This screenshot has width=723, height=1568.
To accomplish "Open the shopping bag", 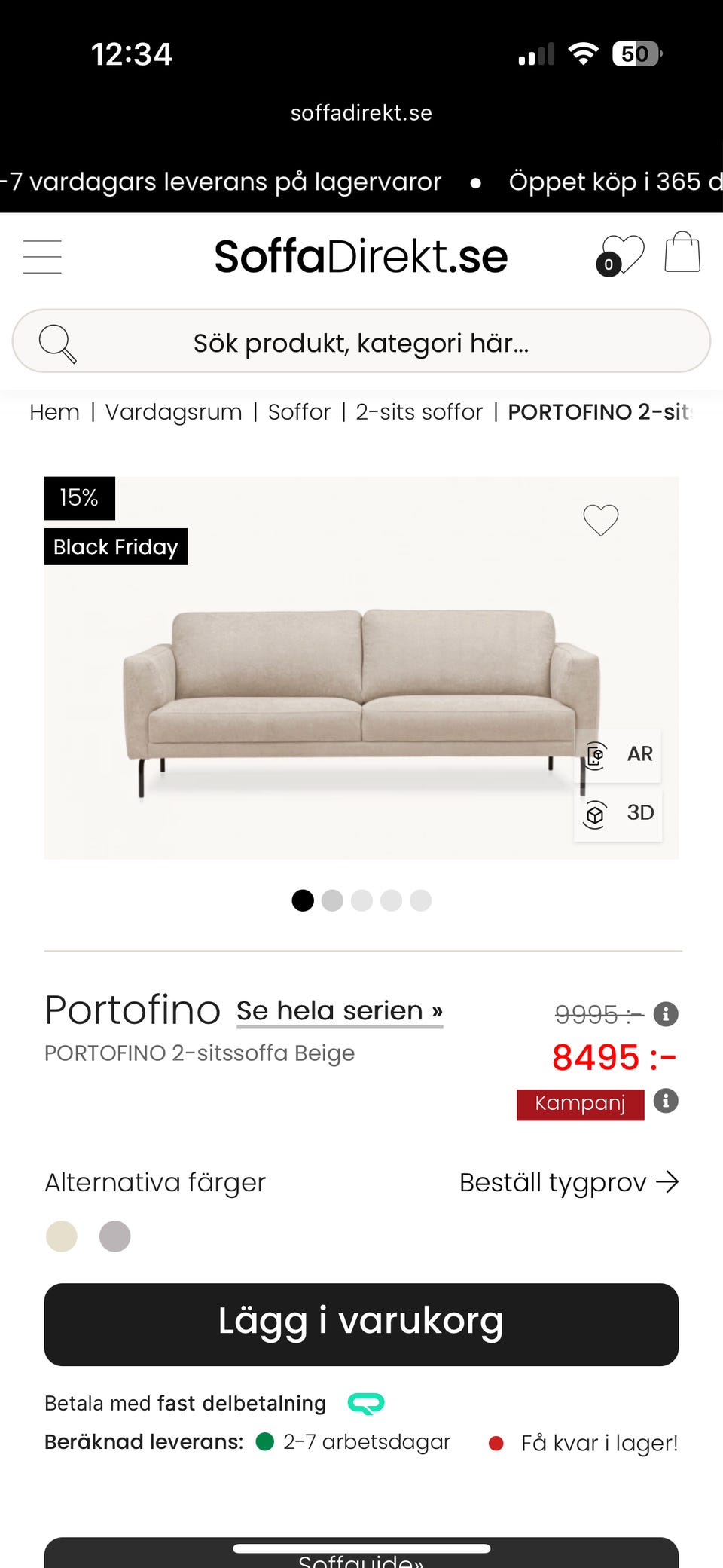I will (682, 252).
